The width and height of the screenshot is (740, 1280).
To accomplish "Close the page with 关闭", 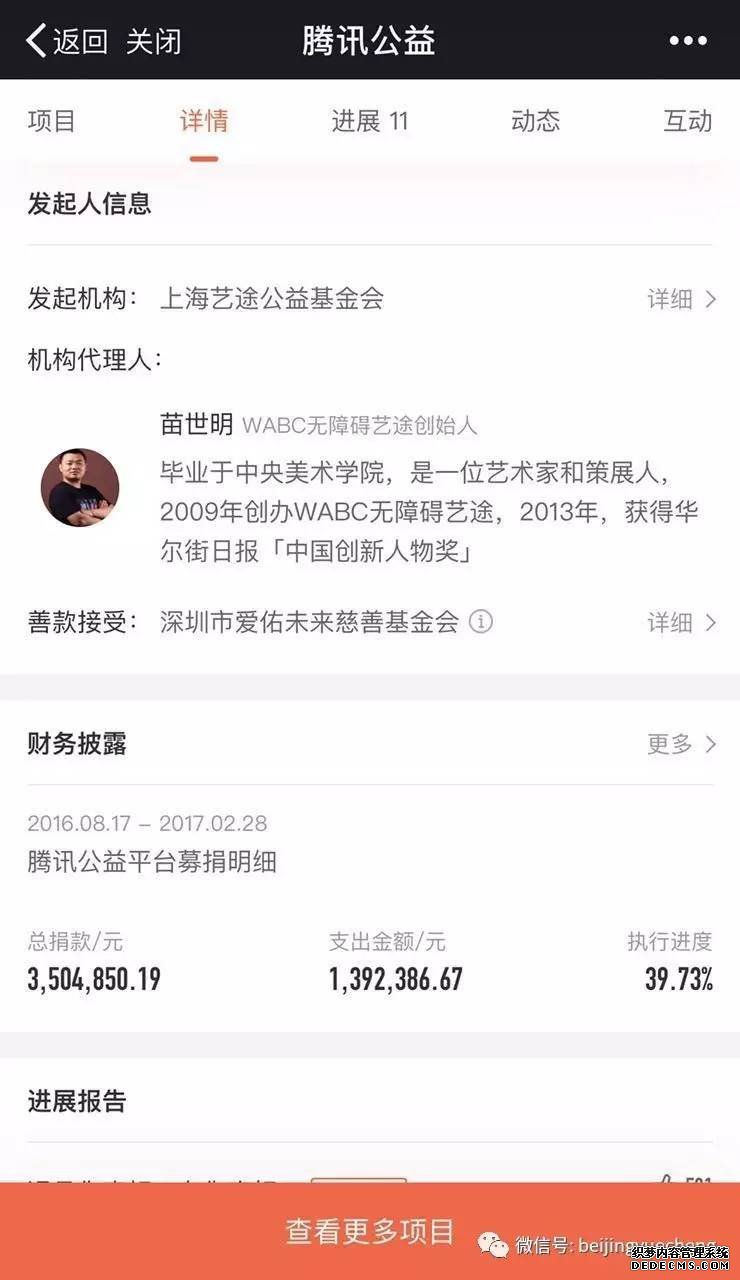I will click(153, 41).
